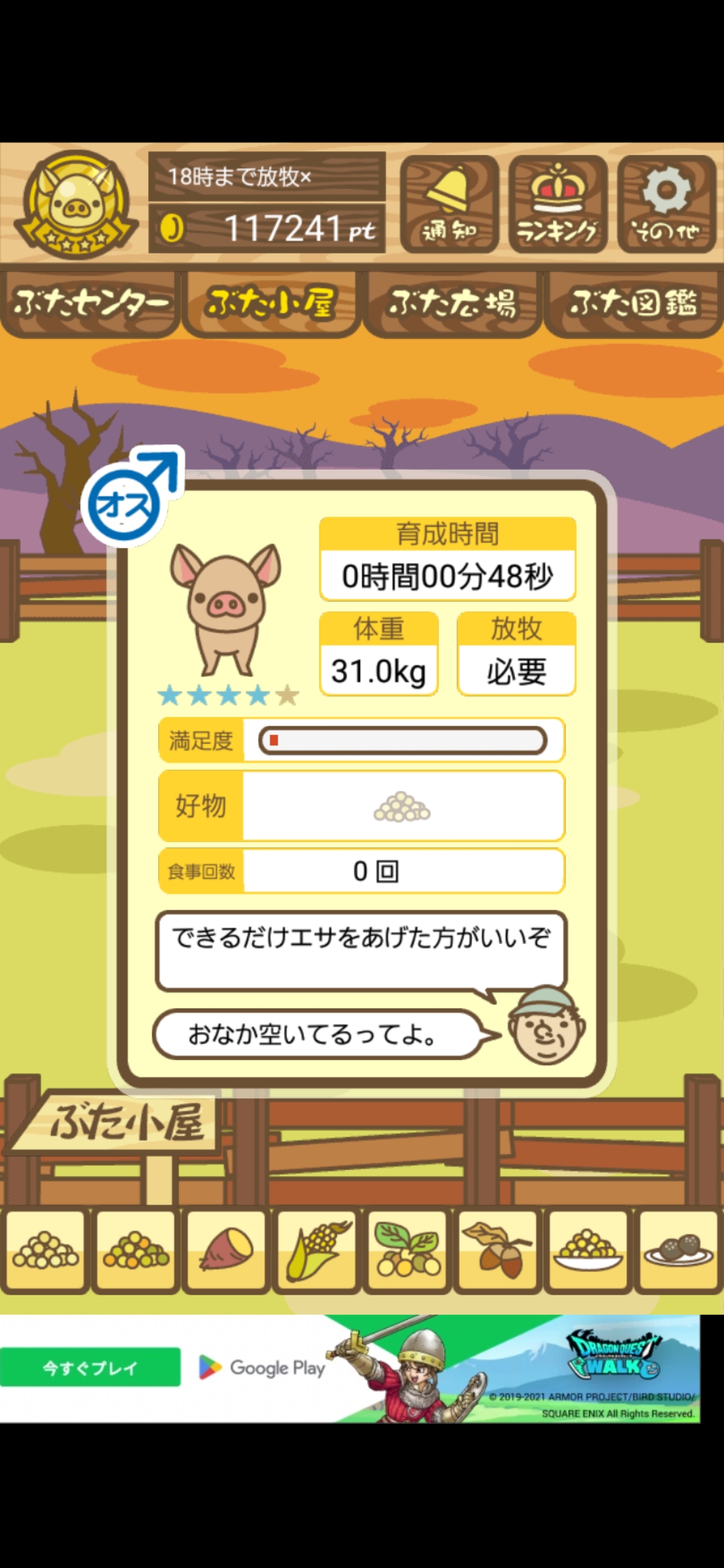This screenshot has height=1568, width=724.
Task: Choose the plate of dark truffles
Action: [678, 1250]
